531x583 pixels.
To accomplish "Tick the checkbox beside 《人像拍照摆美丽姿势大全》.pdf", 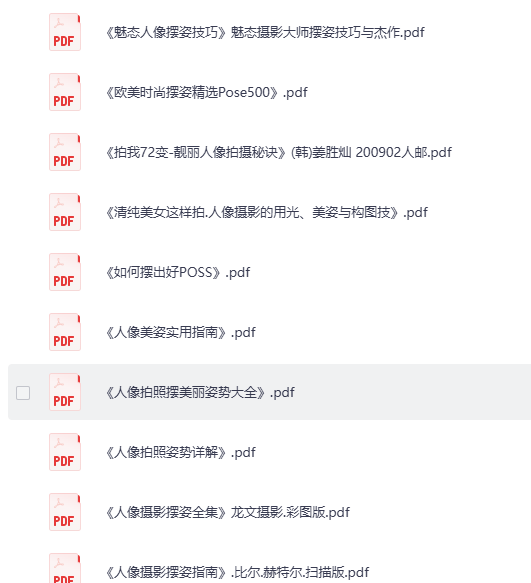I will point(23,393).
